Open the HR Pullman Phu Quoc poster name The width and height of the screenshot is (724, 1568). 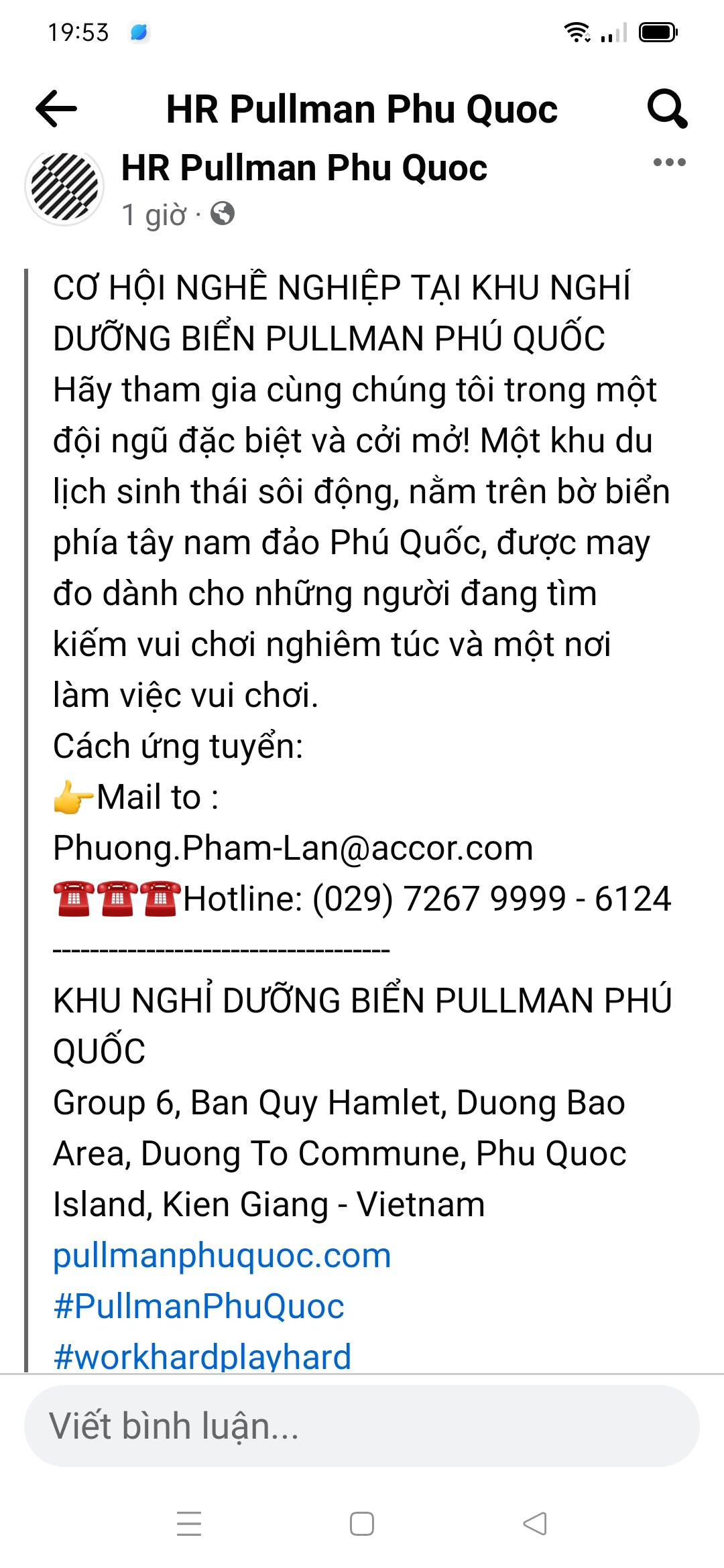(304, 168)
